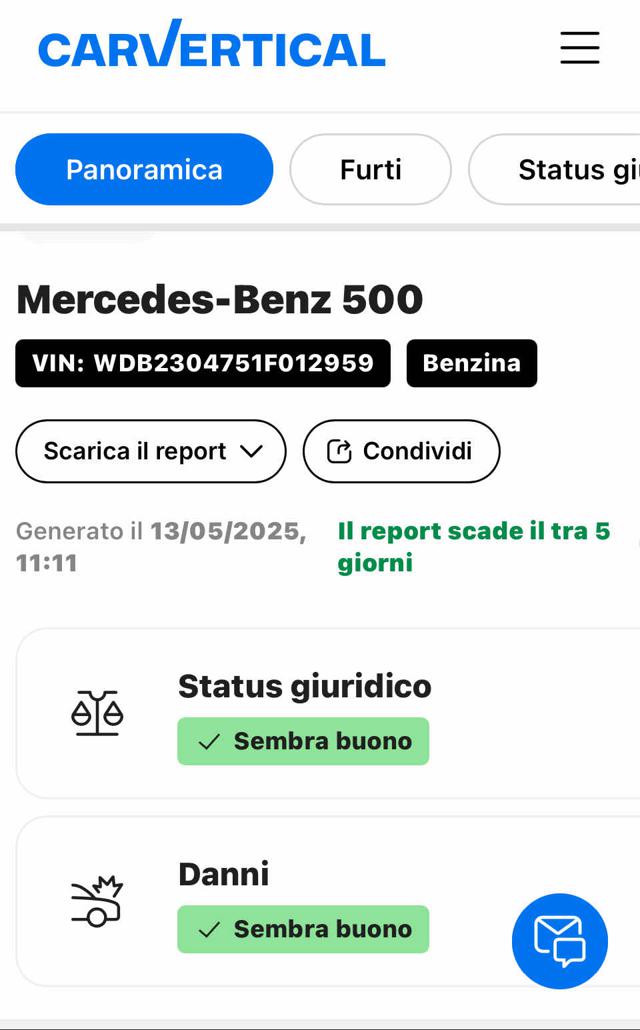Open the Status giuridico card
Viewport: 640px width, 1030px height.
click(x=328, y=713)
